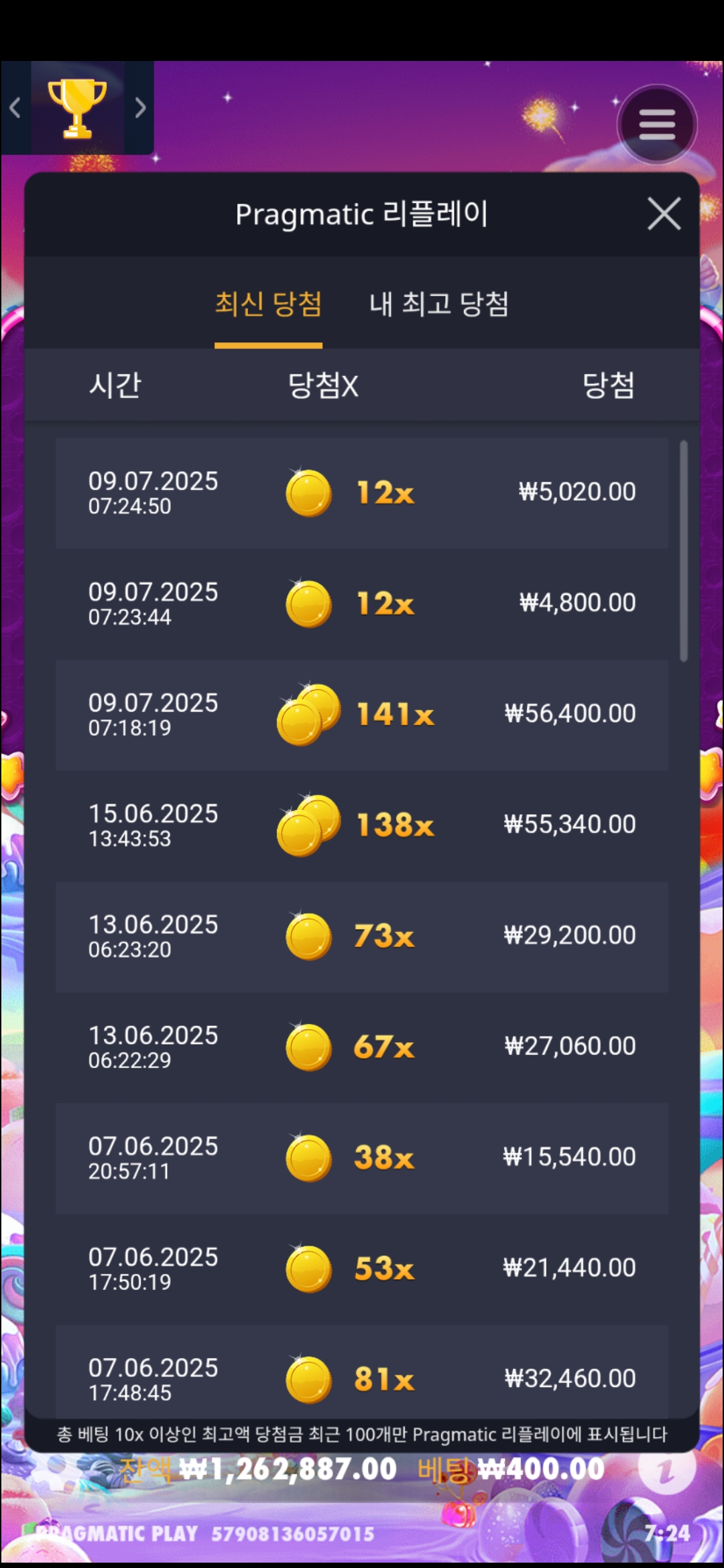The width and height of the screenshot is (724, 1568).
Task: Tap the left arrow beside trophy
Action: point(15,108)
